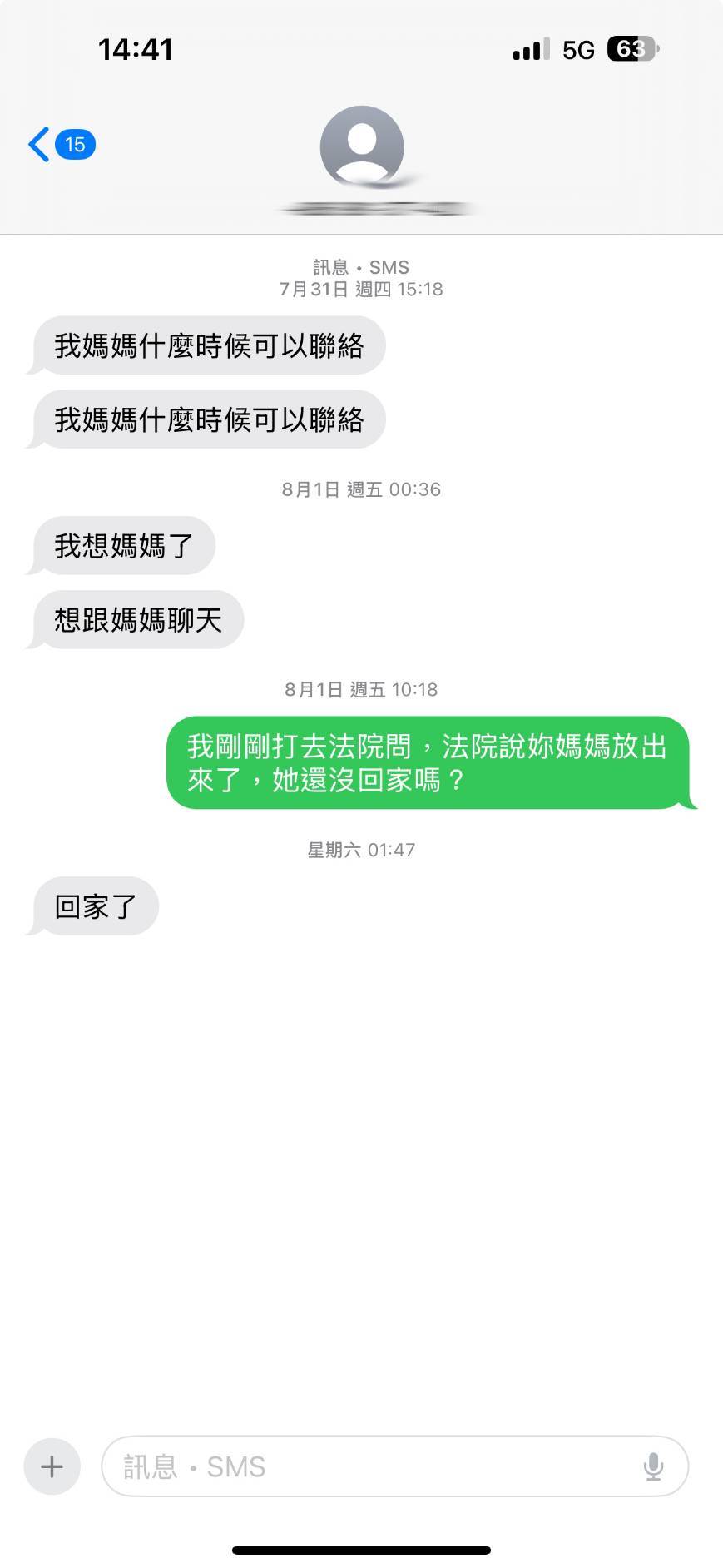This screenshot has width=723, height=1568.
Task: Select the message bubble saying 回家了
Action: click(93, 906)
